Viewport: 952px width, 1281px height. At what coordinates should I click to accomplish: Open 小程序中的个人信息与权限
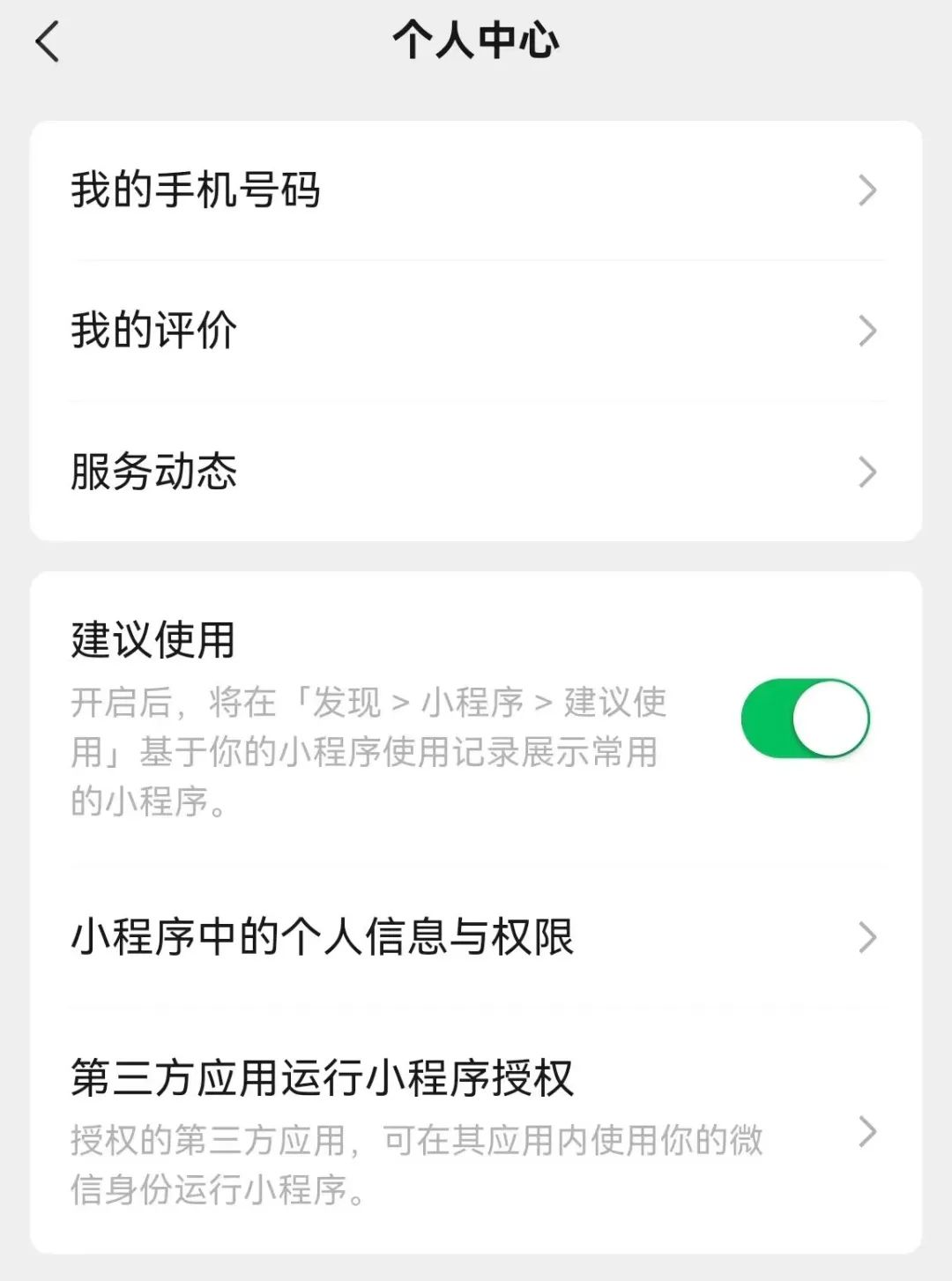476,937
